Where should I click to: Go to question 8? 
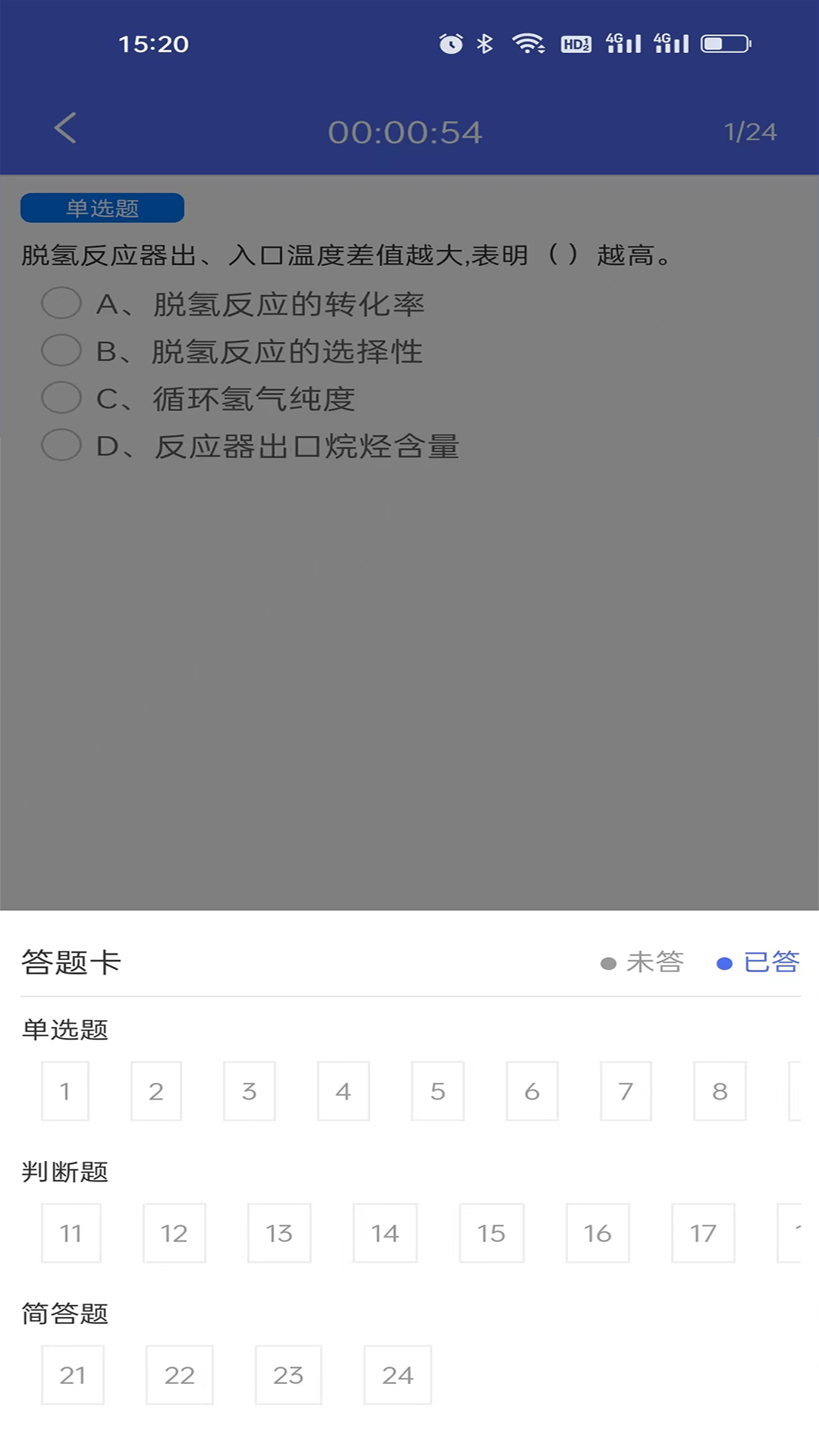coord(720,1091)
